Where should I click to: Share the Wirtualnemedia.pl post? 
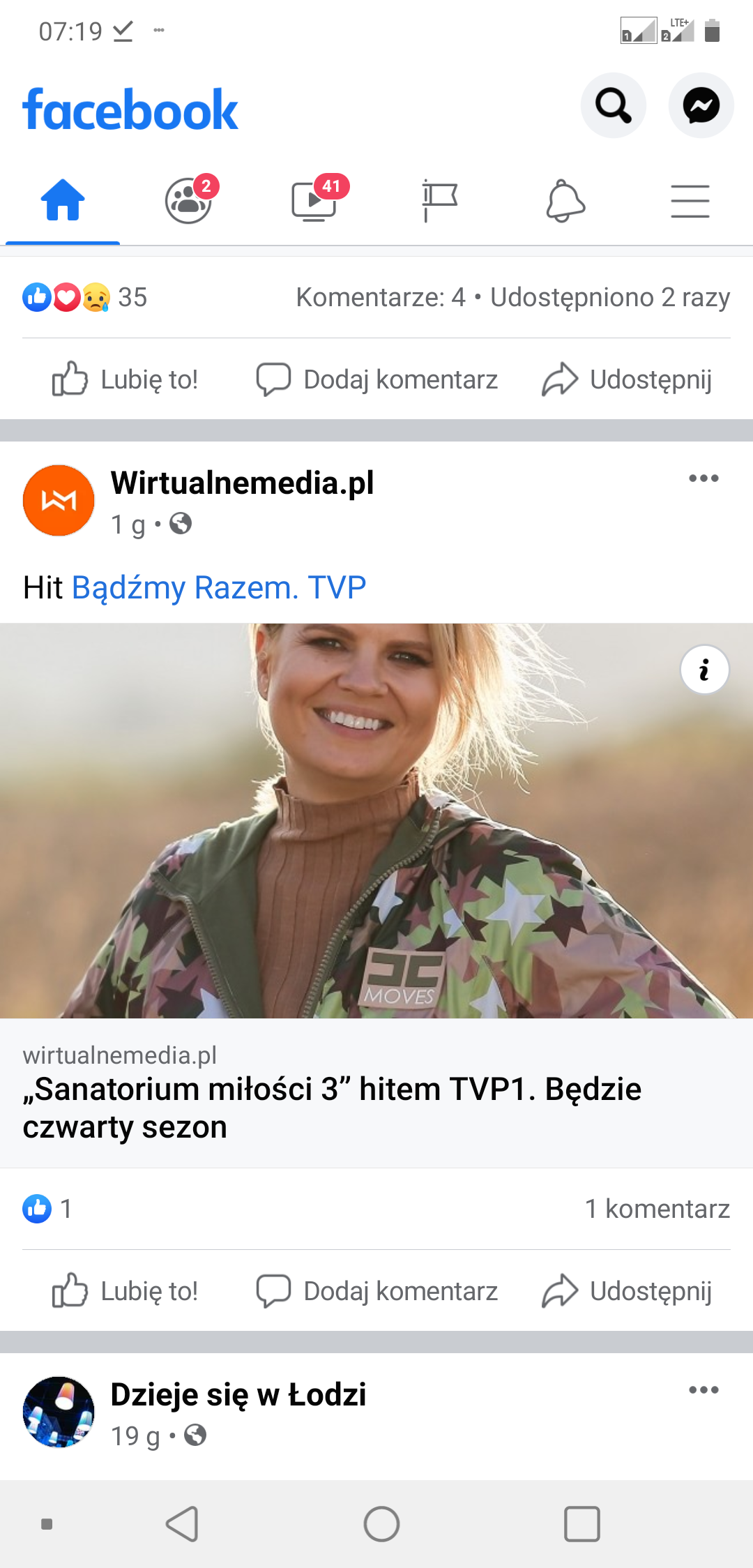coord(627,1291)
